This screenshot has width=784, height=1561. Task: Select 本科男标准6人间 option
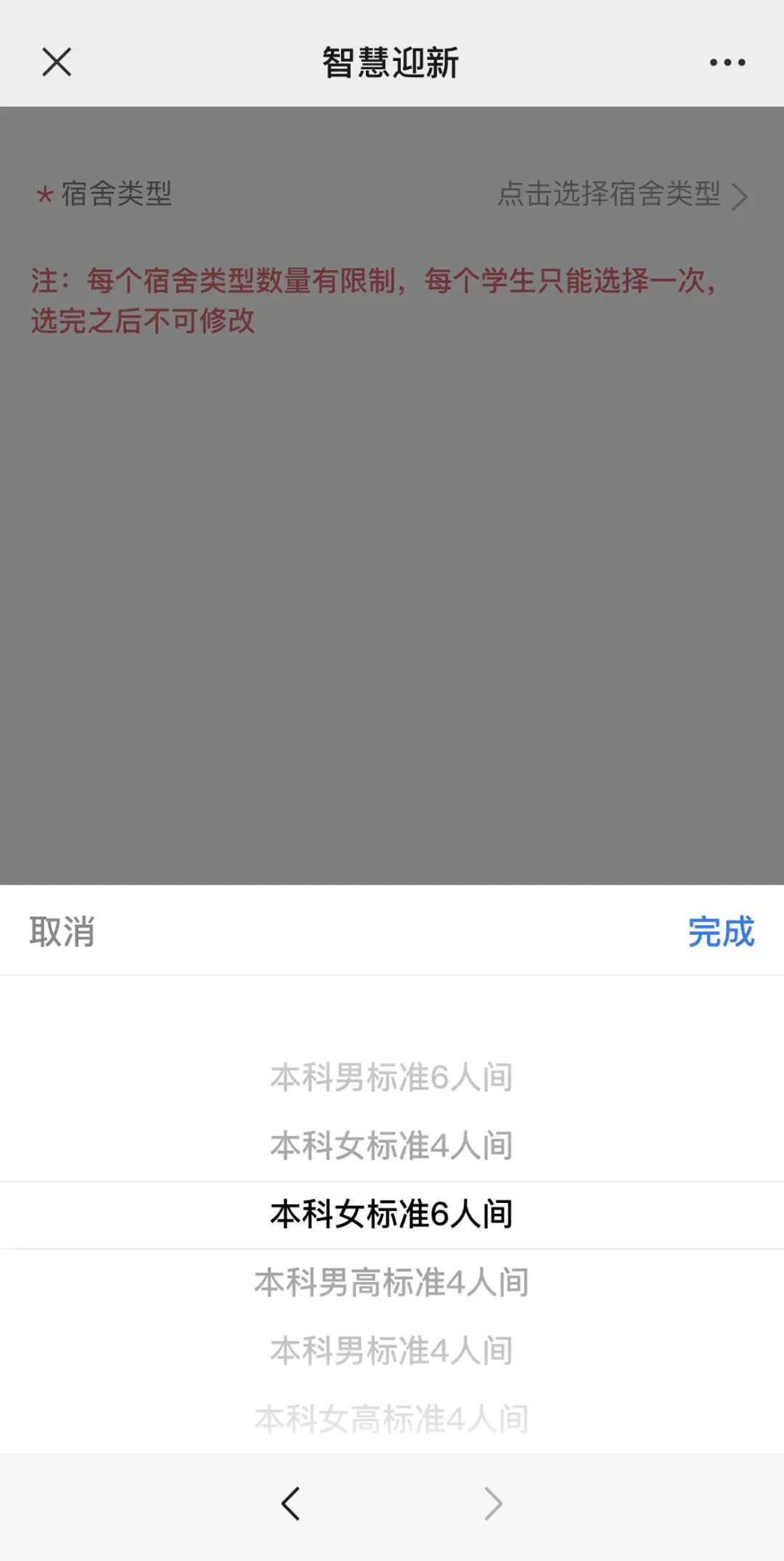point(392,1077)
